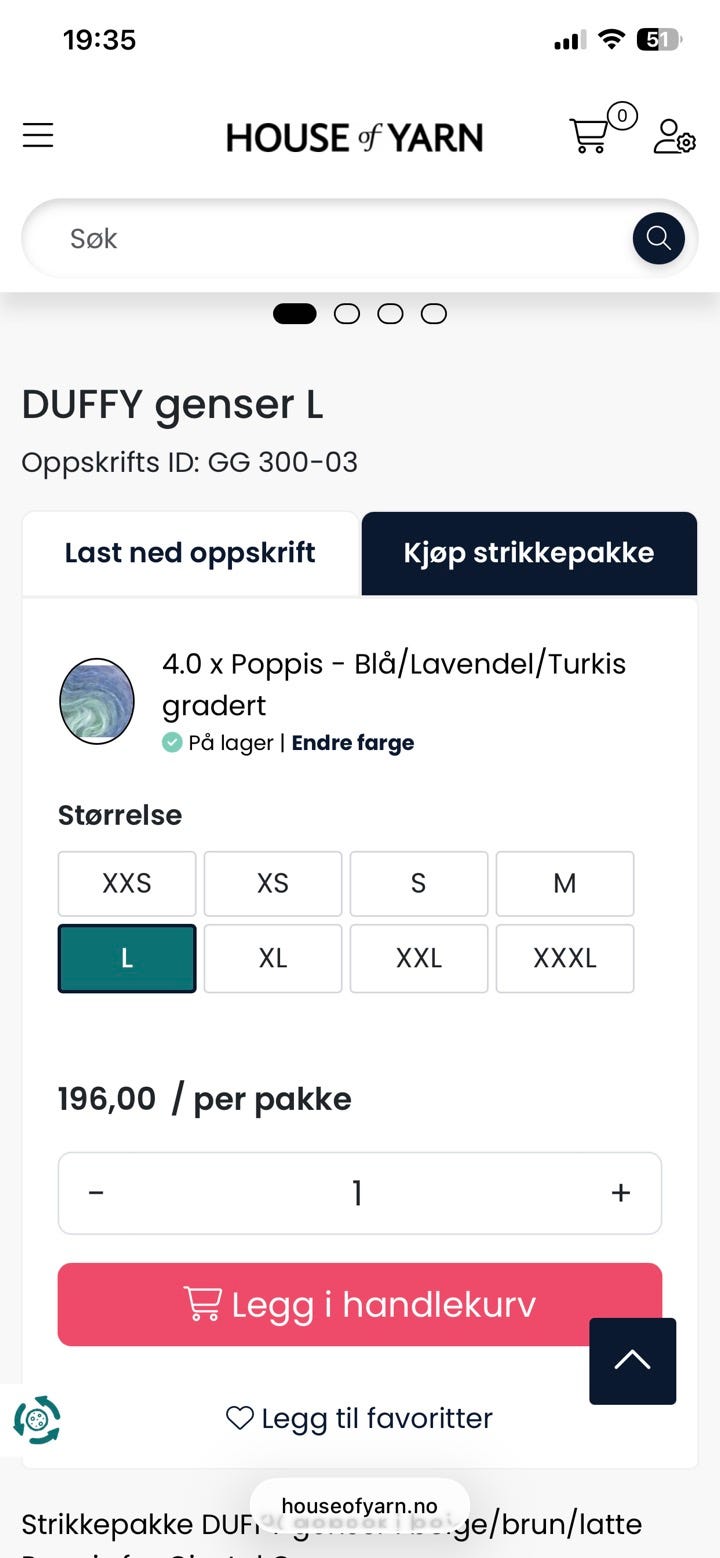The width and height of the screenshot is (720, 1558).
Task: Switch to Last ned oppskrift tab
Action: [190, 553]
